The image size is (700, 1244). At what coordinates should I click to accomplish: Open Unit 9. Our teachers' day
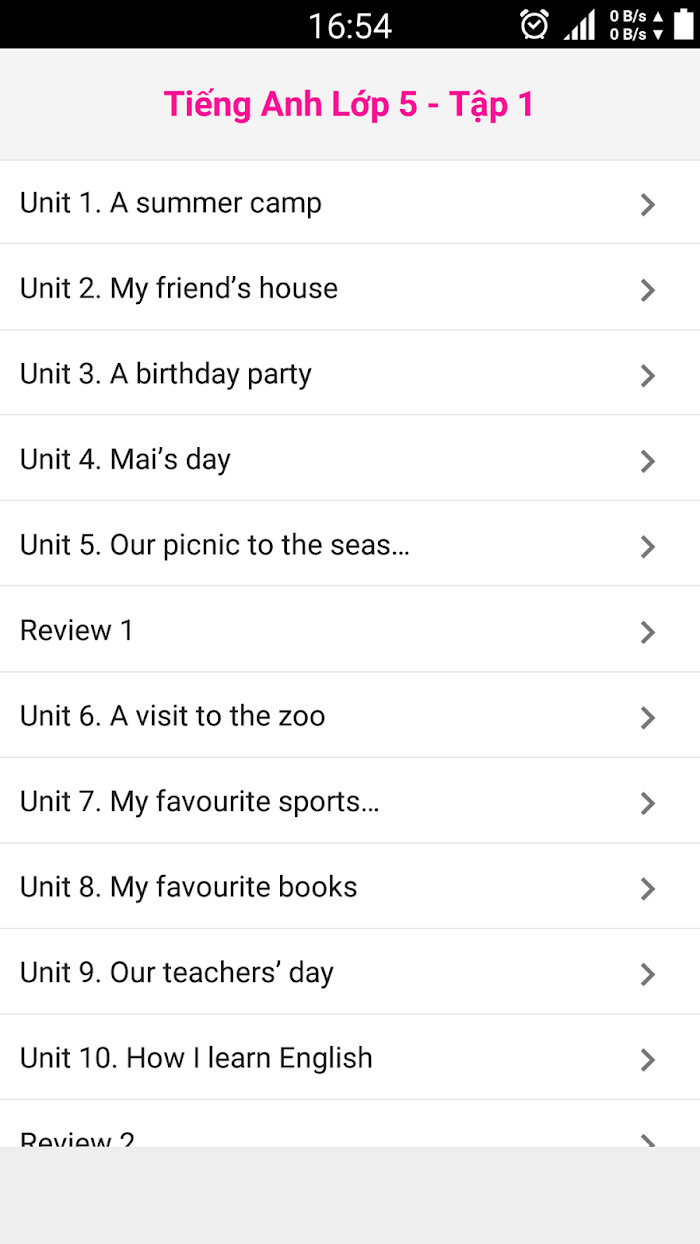pos(350,971)
